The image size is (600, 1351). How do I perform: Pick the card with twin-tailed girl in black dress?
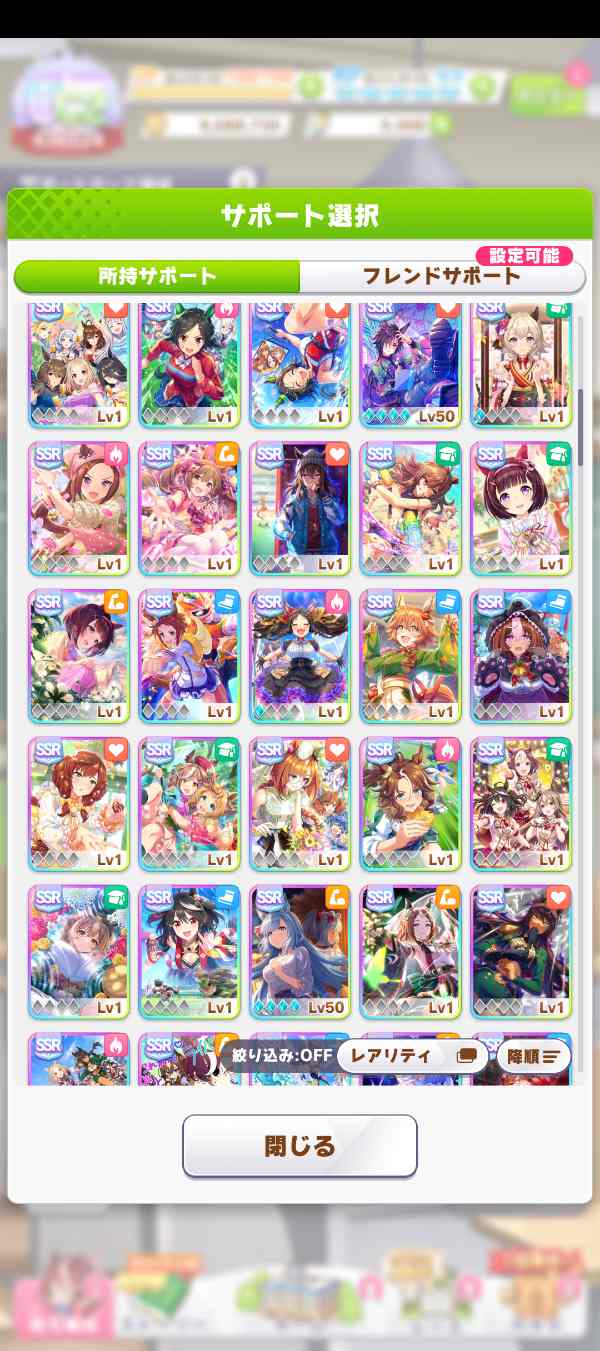[299, 655]
